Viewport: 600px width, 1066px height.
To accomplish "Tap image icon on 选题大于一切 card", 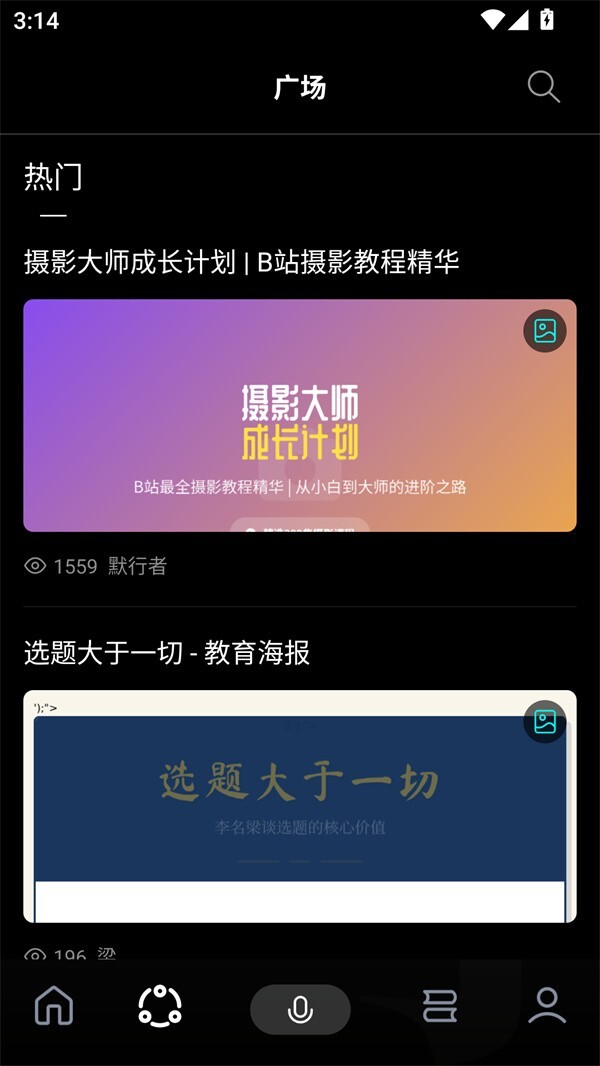I will pos(545,721).
